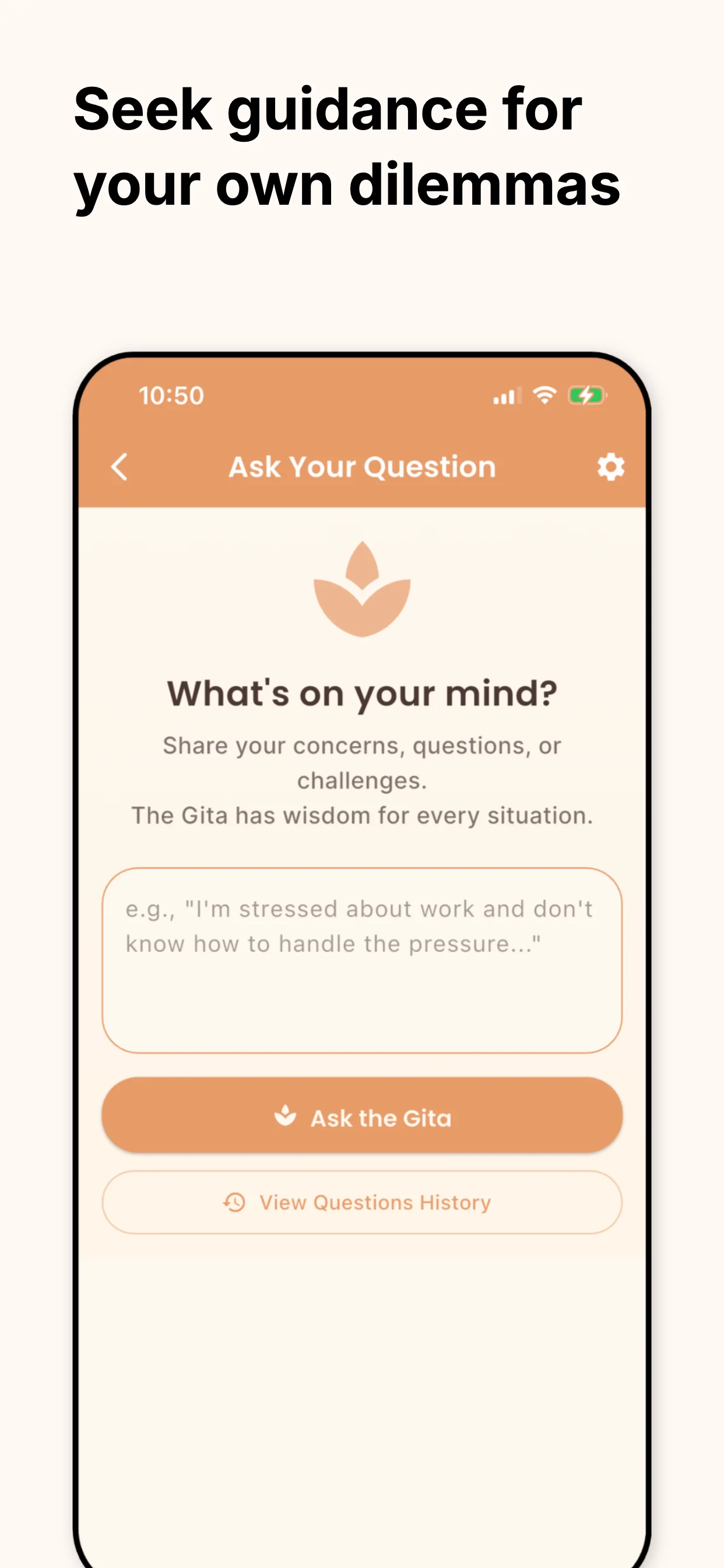724x1568 pixels.
Task: Click the Wi-Fi icon in the status bar
Action: (x=544, y=394)
